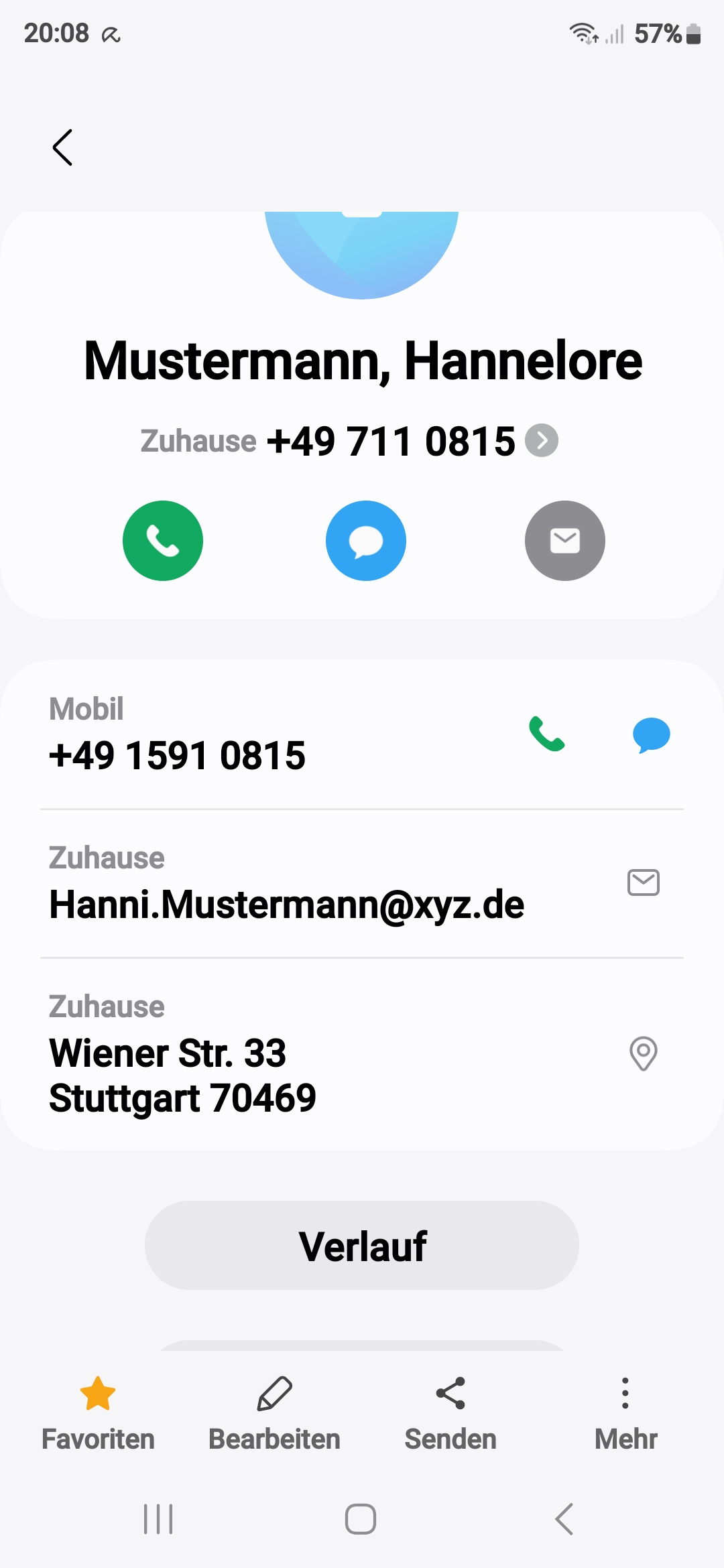Screen dimensions: 724x1568
Task: Open the Verlauf history
Action: point(362,1246)
